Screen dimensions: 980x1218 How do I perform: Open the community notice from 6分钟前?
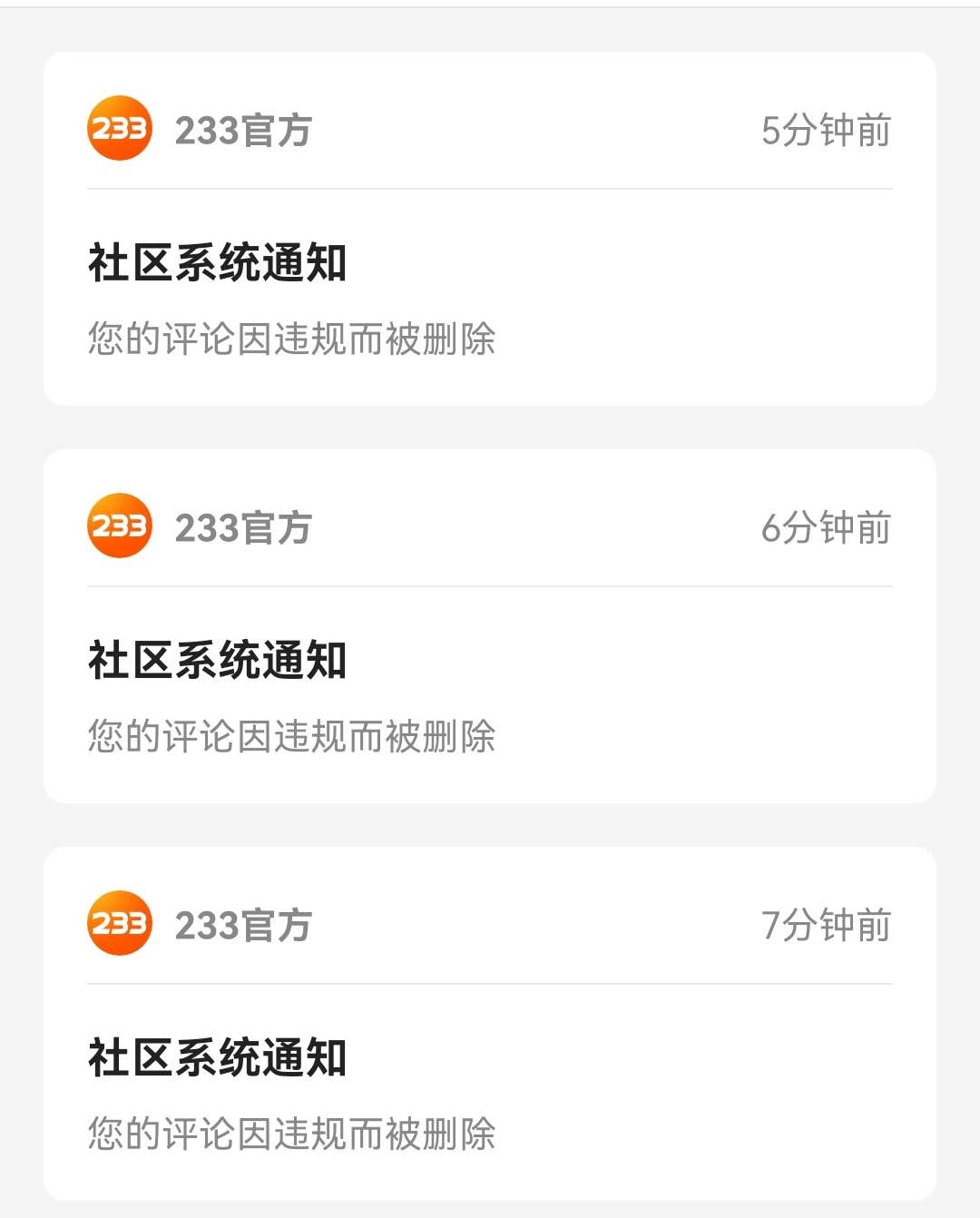[x=490, y=697]
